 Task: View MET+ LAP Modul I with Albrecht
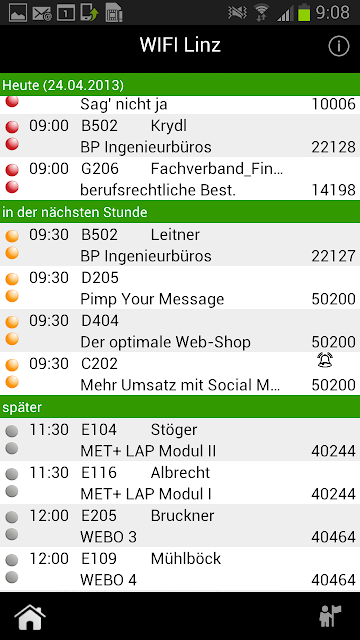[x=180, y=482]
